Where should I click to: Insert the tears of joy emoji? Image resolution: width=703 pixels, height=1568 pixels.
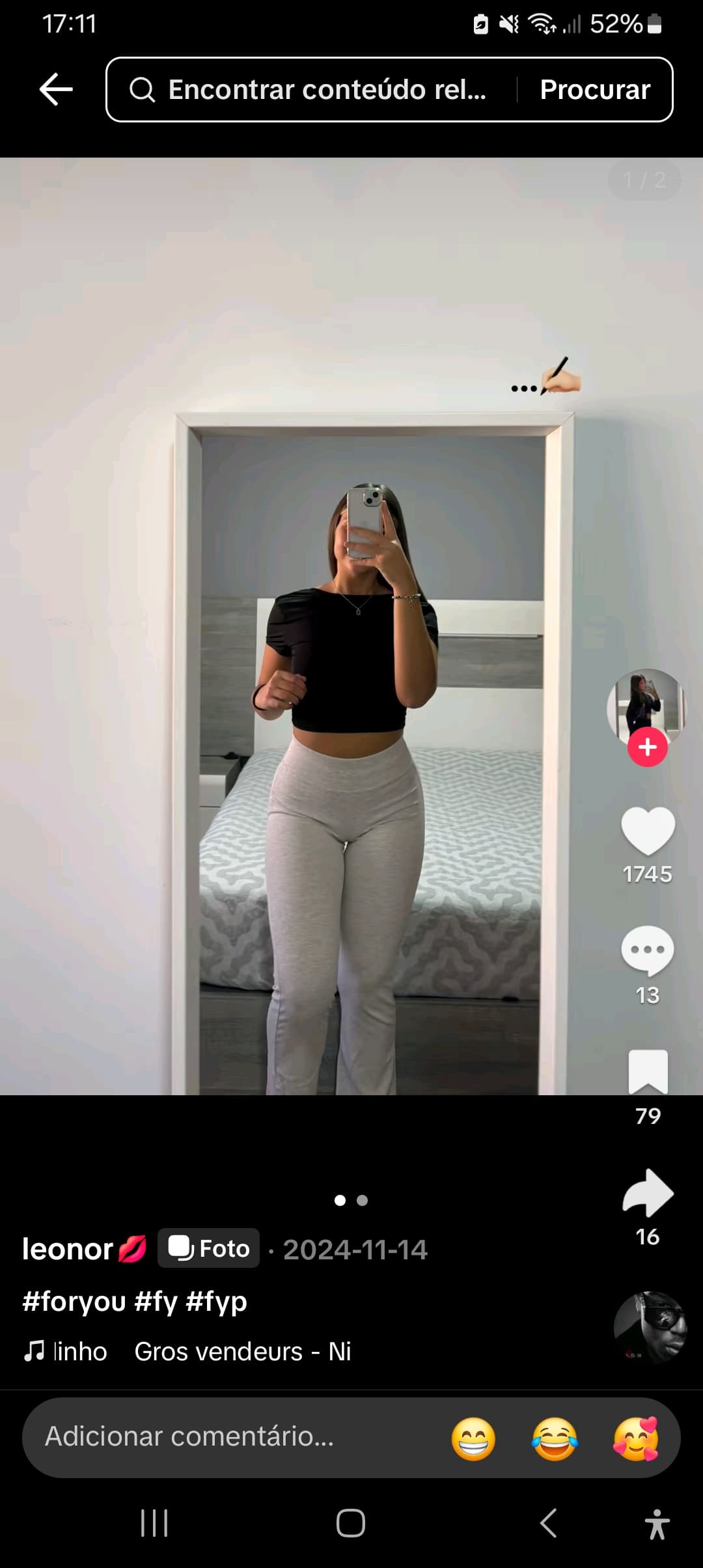click(x=555, y=1438)
